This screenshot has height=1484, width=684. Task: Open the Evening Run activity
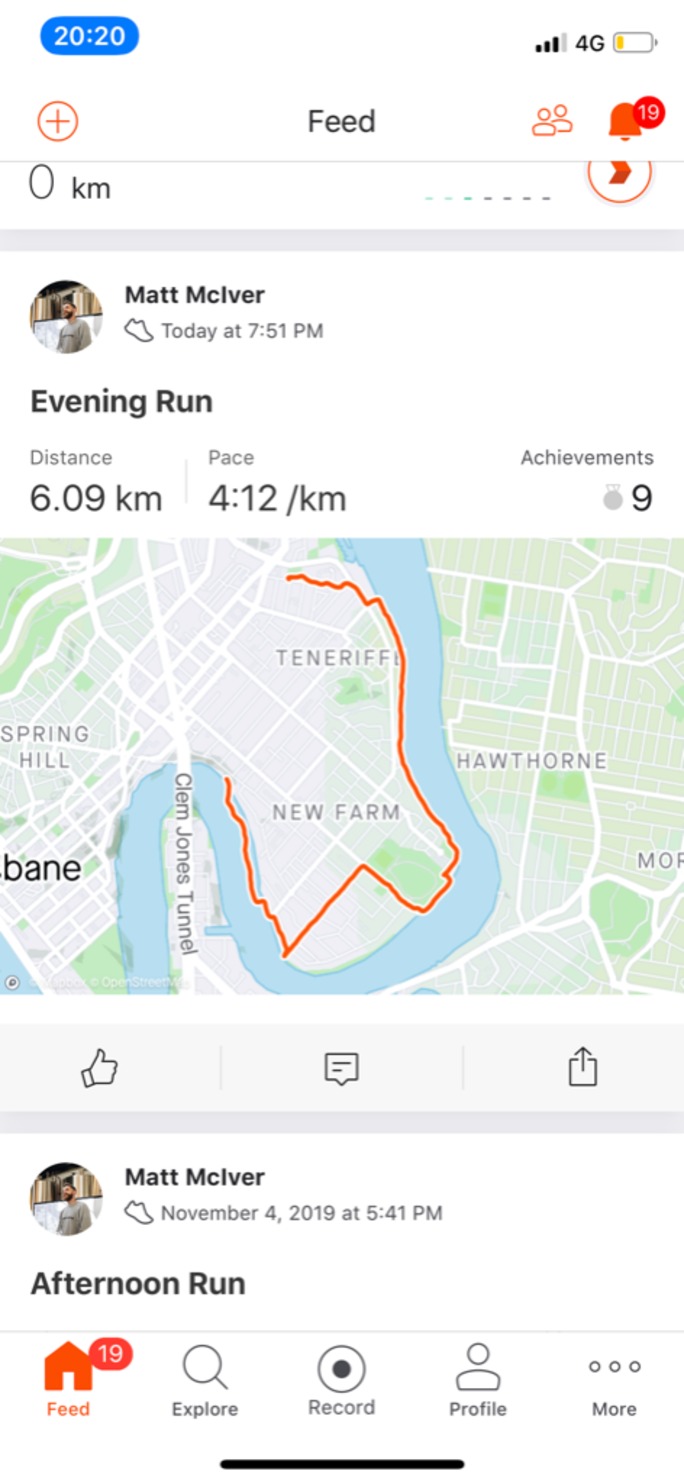tap(121, 402)
